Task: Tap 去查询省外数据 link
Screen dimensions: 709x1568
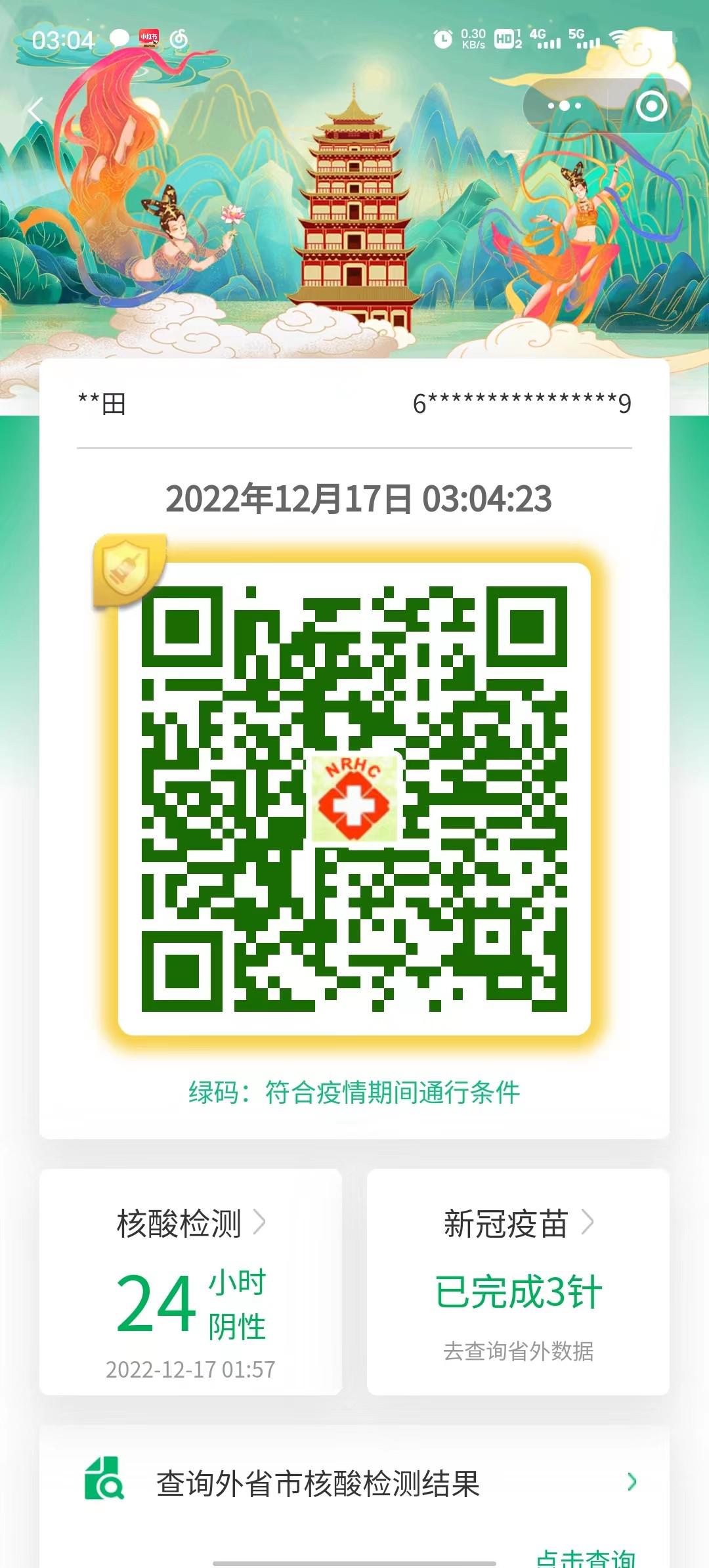Action: (518, 1351)
